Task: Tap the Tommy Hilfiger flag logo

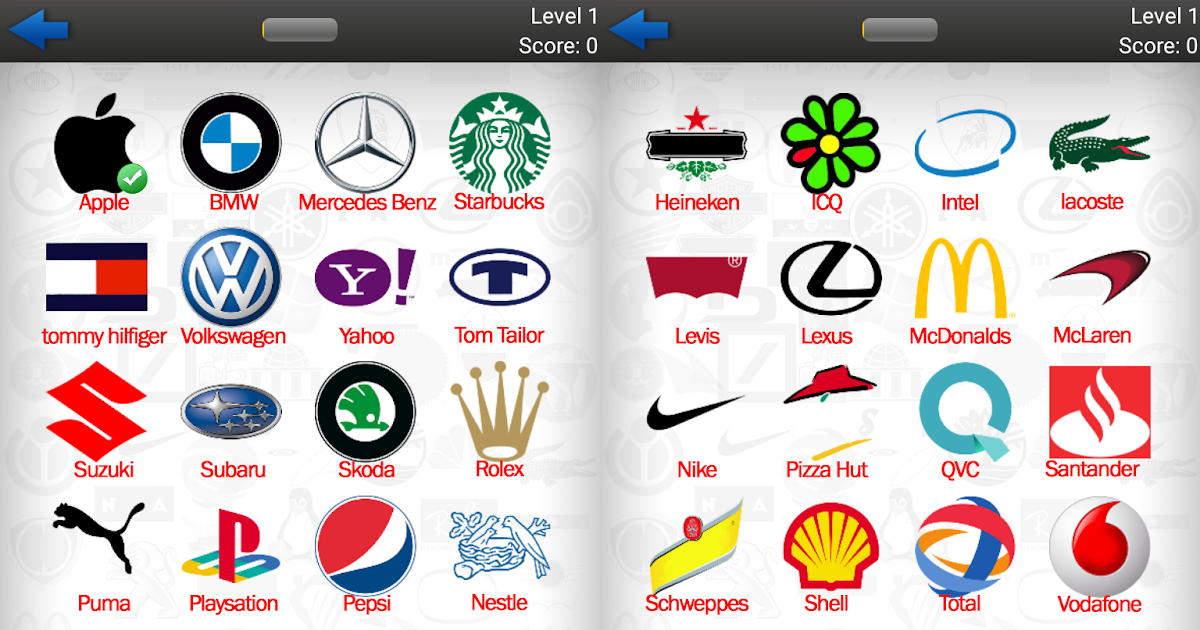Action: tap(97, 277)
